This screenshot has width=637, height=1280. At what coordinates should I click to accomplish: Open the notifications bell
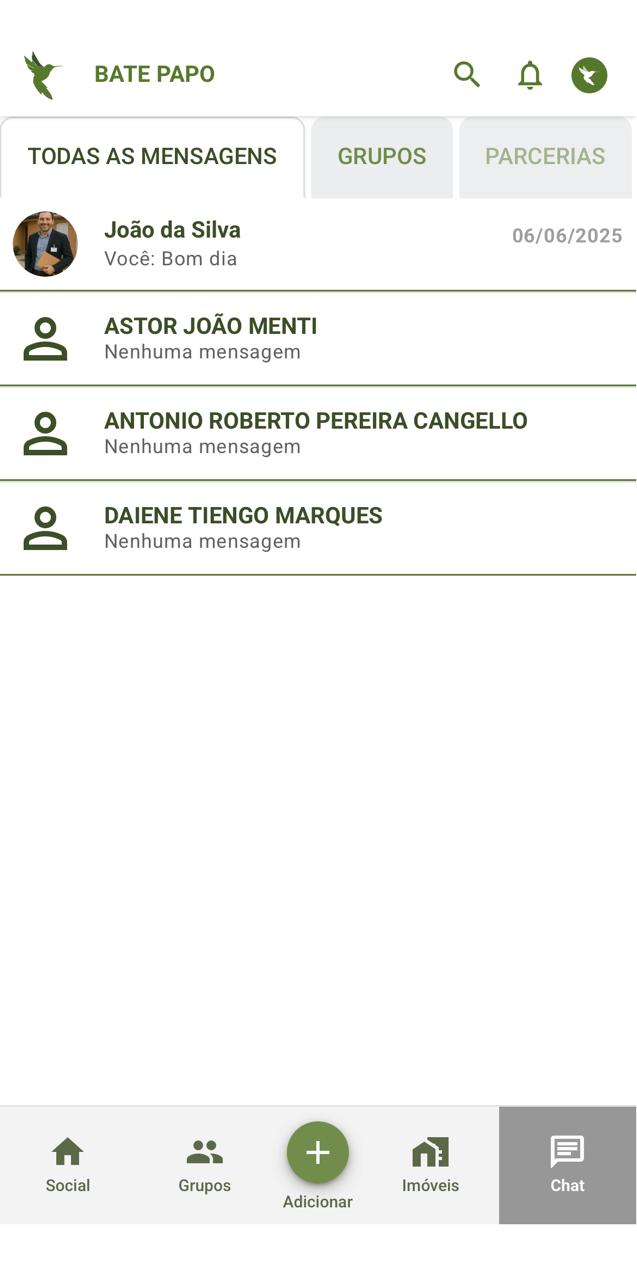(529, 75)
